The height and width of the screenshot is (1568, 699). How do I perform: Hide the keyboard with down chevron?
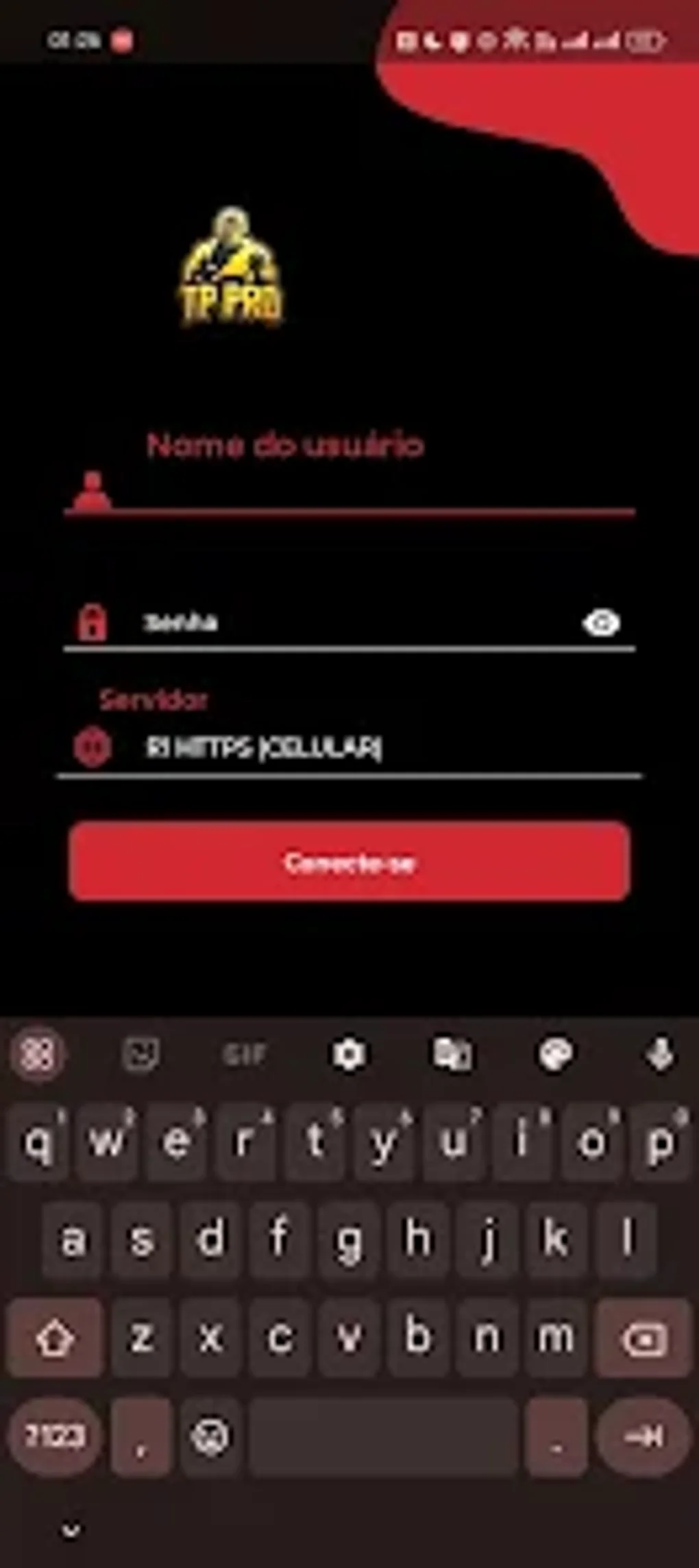(x=71, y=1530)
